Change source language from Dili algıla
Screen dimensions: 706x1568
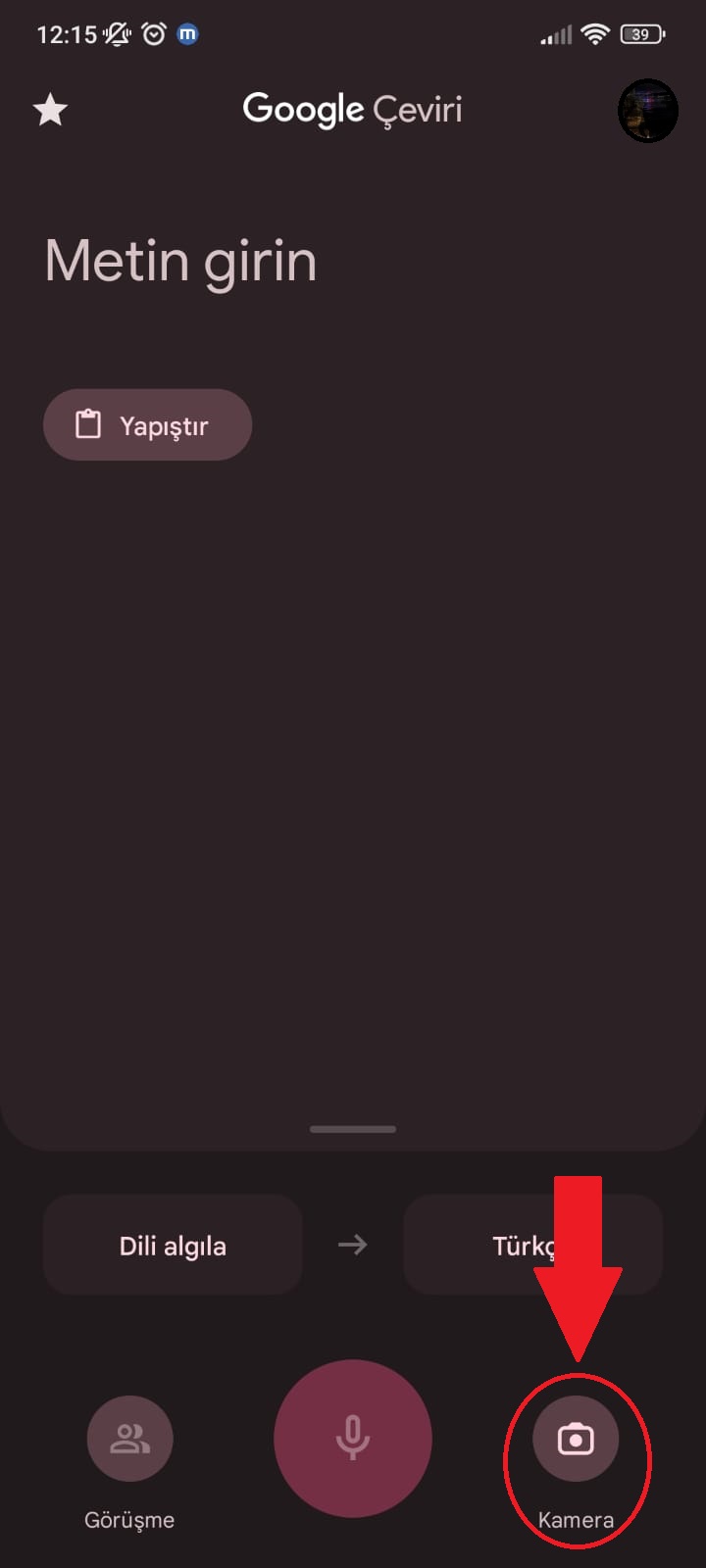tap(173, 1246)
